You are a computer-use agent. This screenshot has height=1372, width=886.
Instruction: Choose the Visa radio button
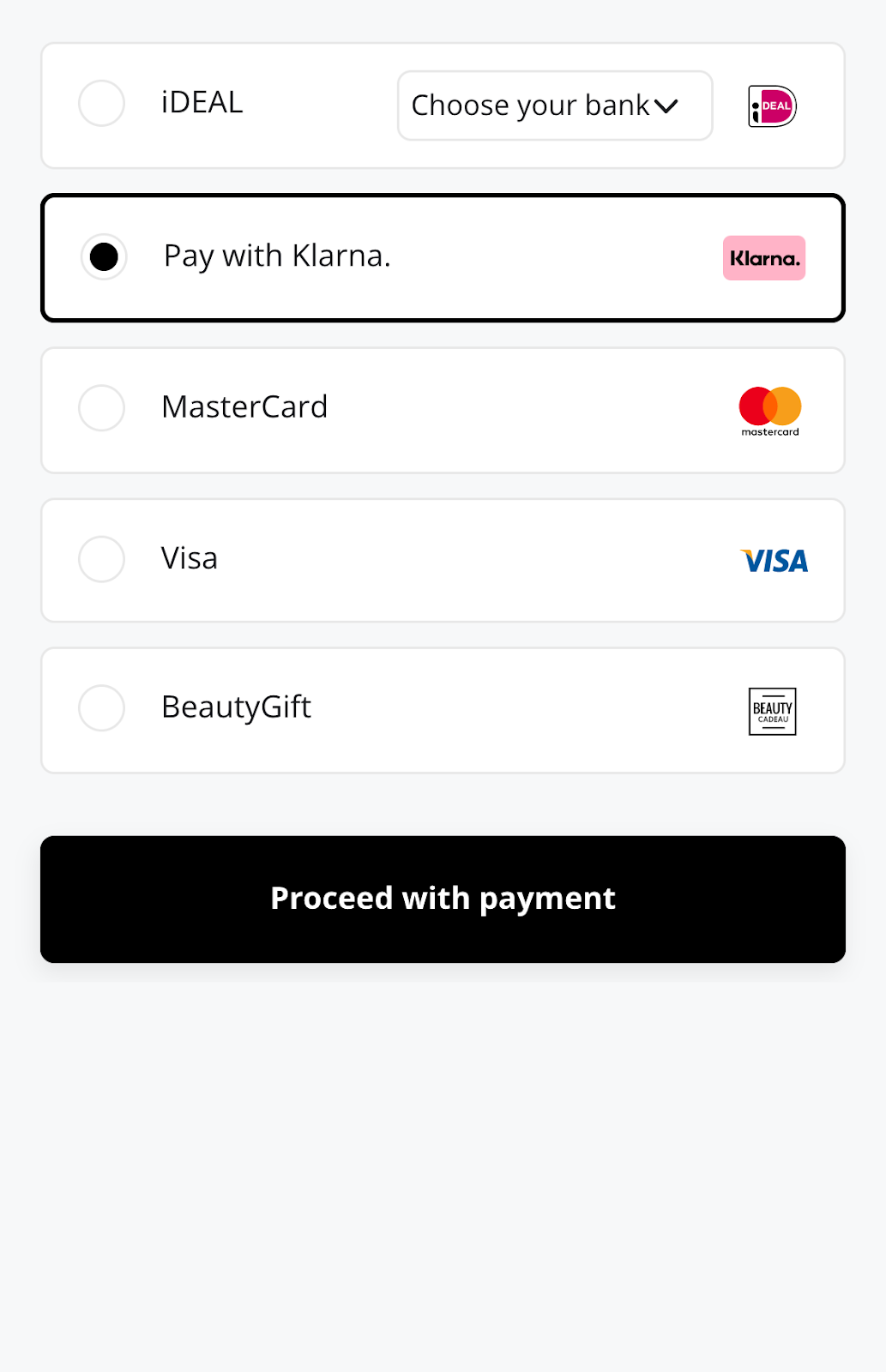[x=101, y=559]
